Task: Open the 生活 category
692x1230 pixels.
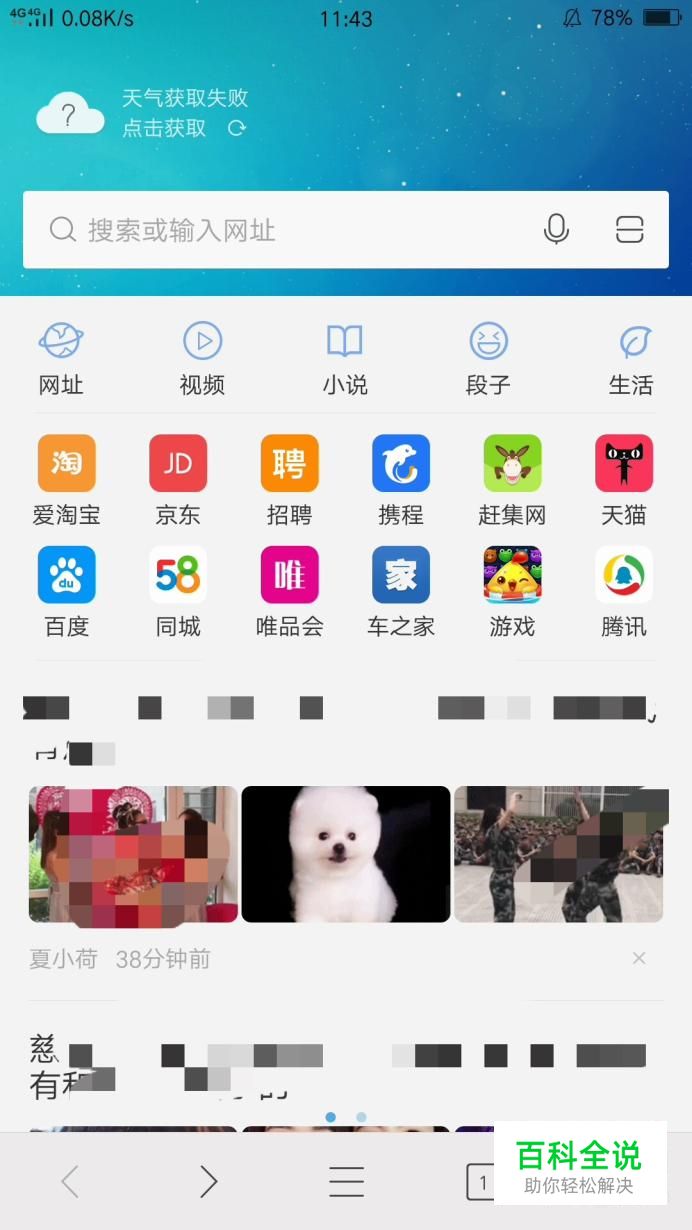Action: point(631,360)
